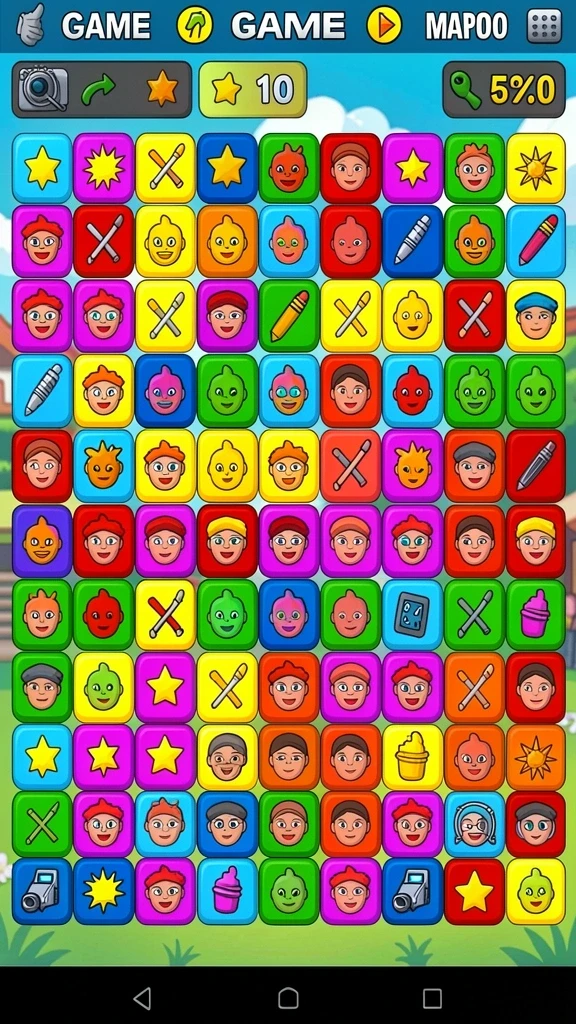
Task: Tap the grandma with glasses tile
Action: pos(474,824)
